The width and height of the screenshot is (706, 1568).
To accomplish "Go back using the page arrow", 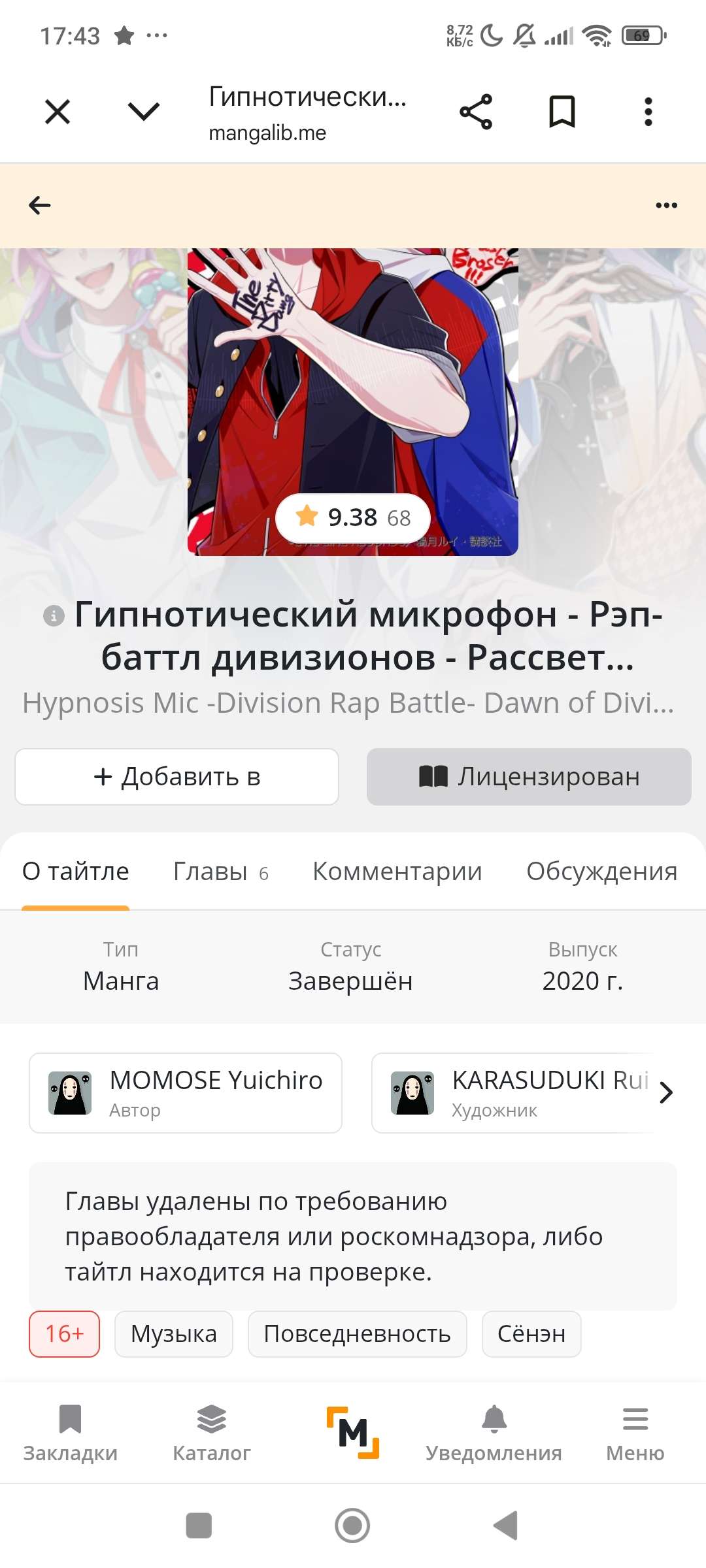I will (x=40, y=205).
